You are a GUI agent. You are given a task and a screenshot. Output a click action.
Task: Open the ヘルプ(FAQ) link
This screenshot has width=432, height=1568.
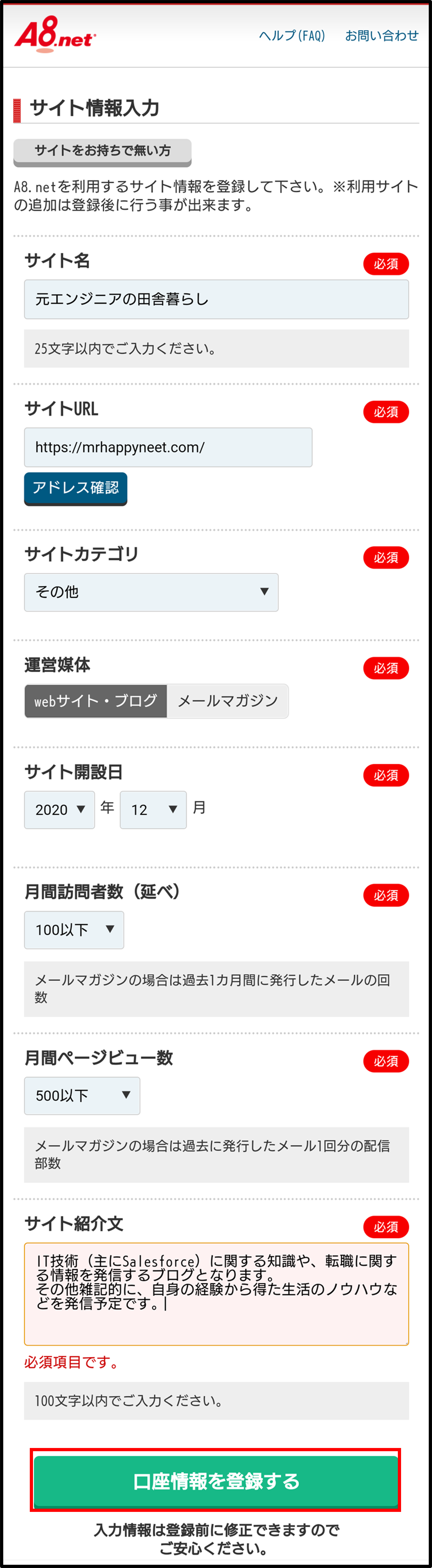[x=292, y=36]
